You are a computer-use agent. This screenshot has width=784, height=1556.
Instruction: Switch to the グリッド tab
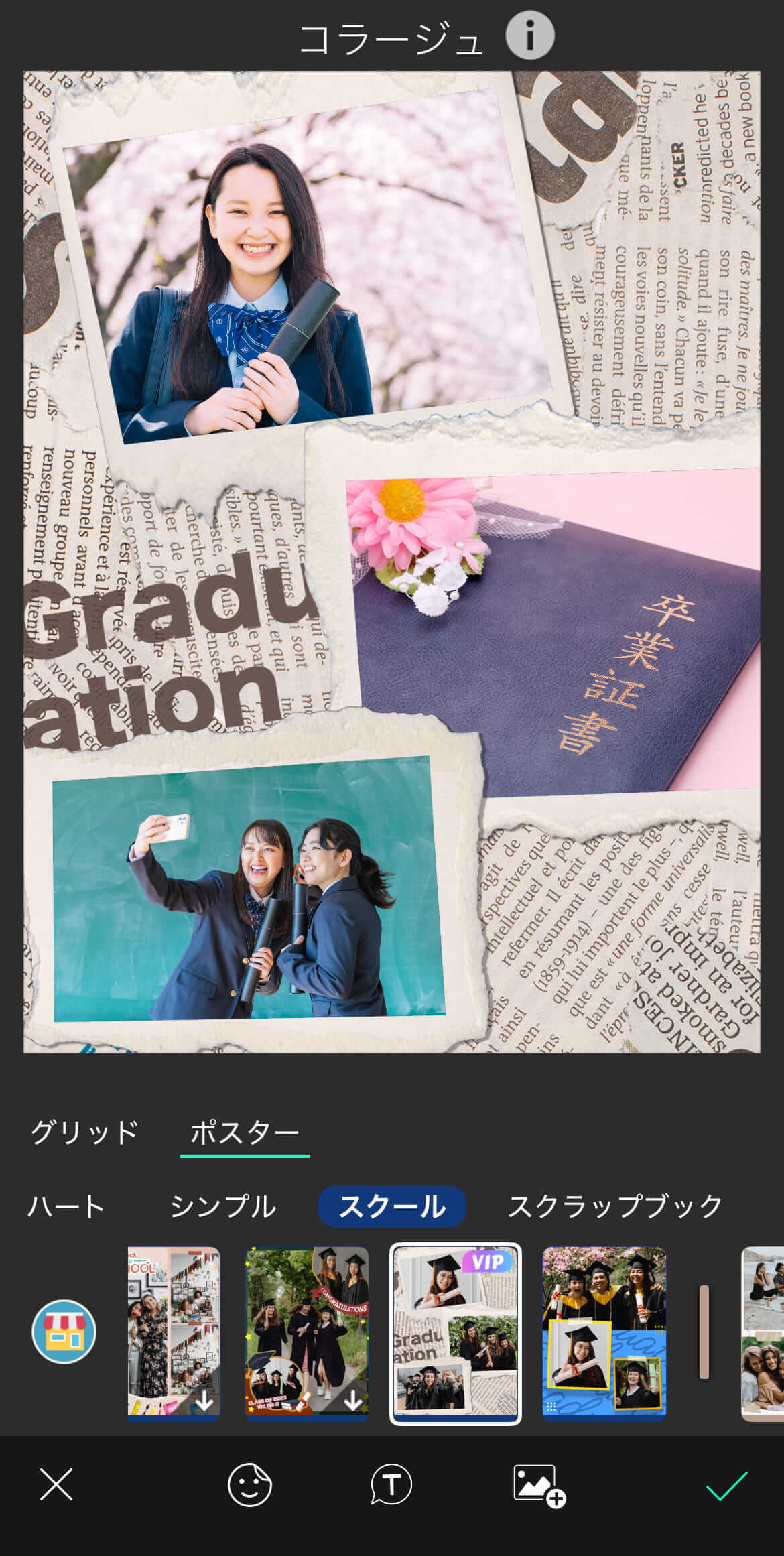[85, 1132]
